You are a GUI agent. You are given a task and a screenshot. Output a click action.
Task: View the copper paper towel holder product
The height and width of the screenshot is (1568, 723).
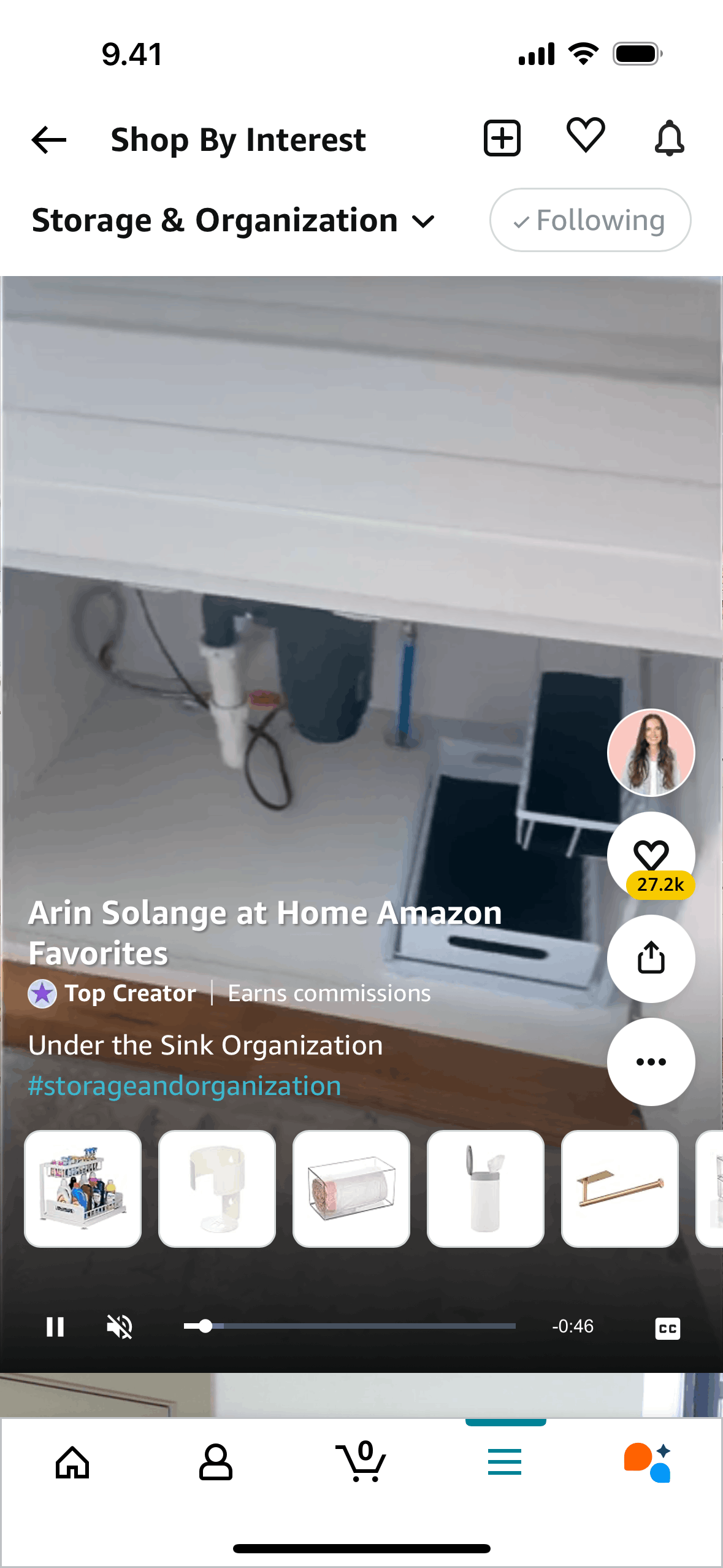click(619, 1188)
